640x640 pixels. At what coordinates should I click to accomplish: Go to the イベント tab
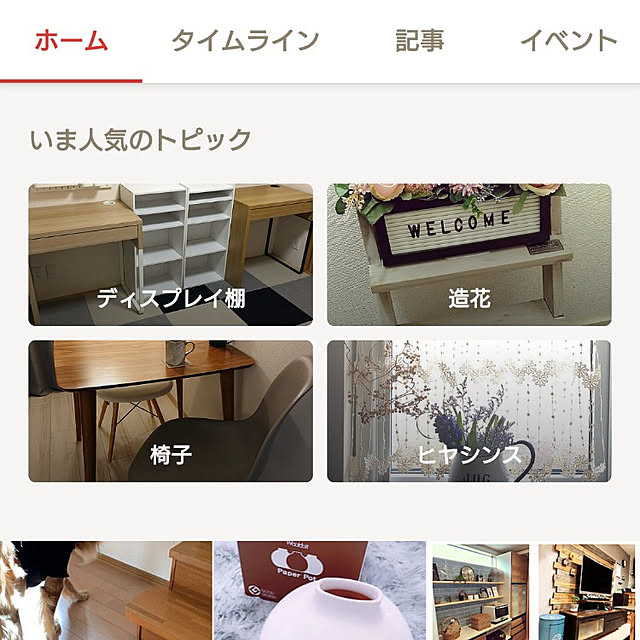click(x=568, y=41)
